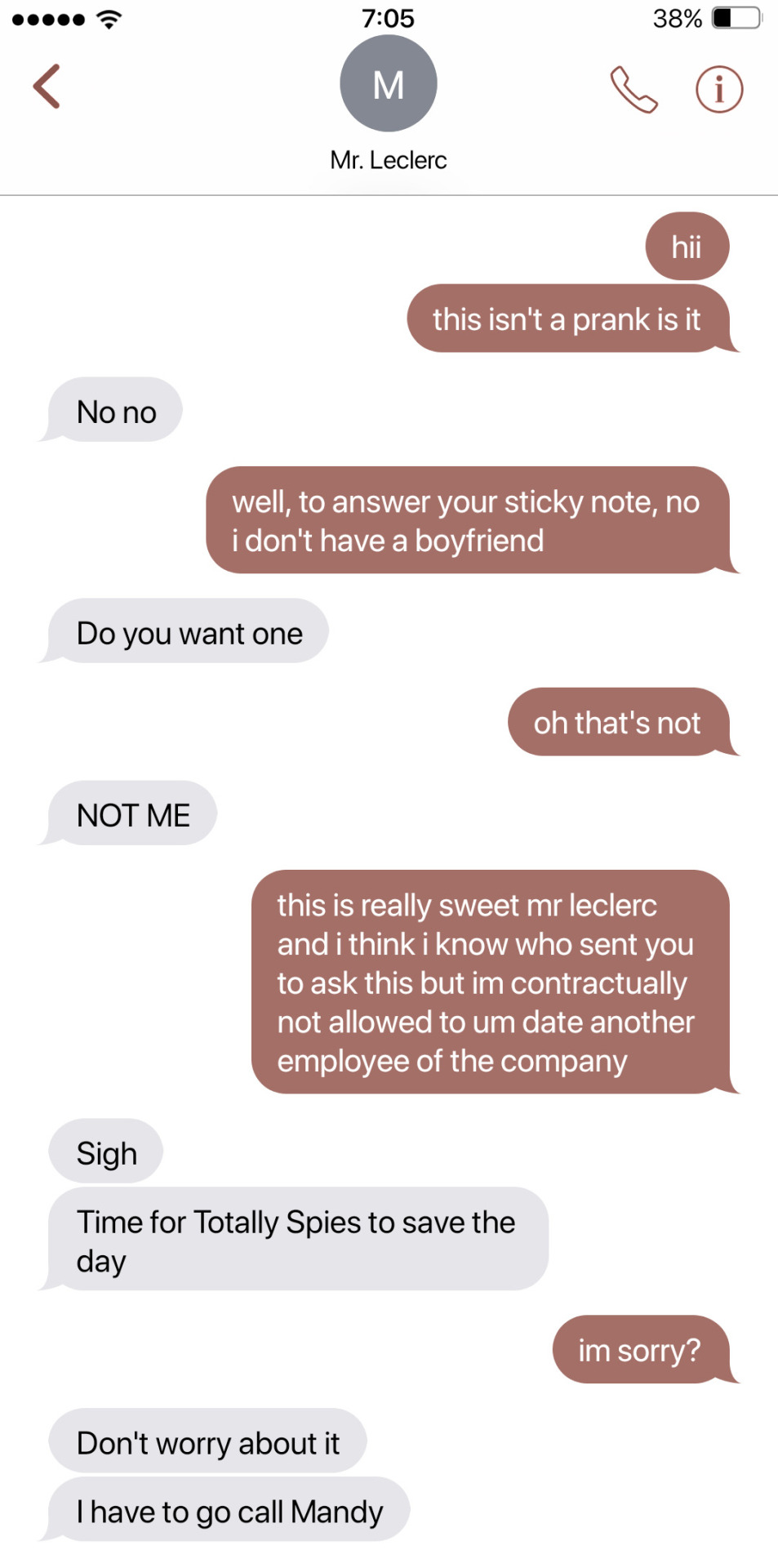This screenshot has width=778, height=1568.
Task: Open conversation info for Mr. Leclerc
Action: pos(719,89)
